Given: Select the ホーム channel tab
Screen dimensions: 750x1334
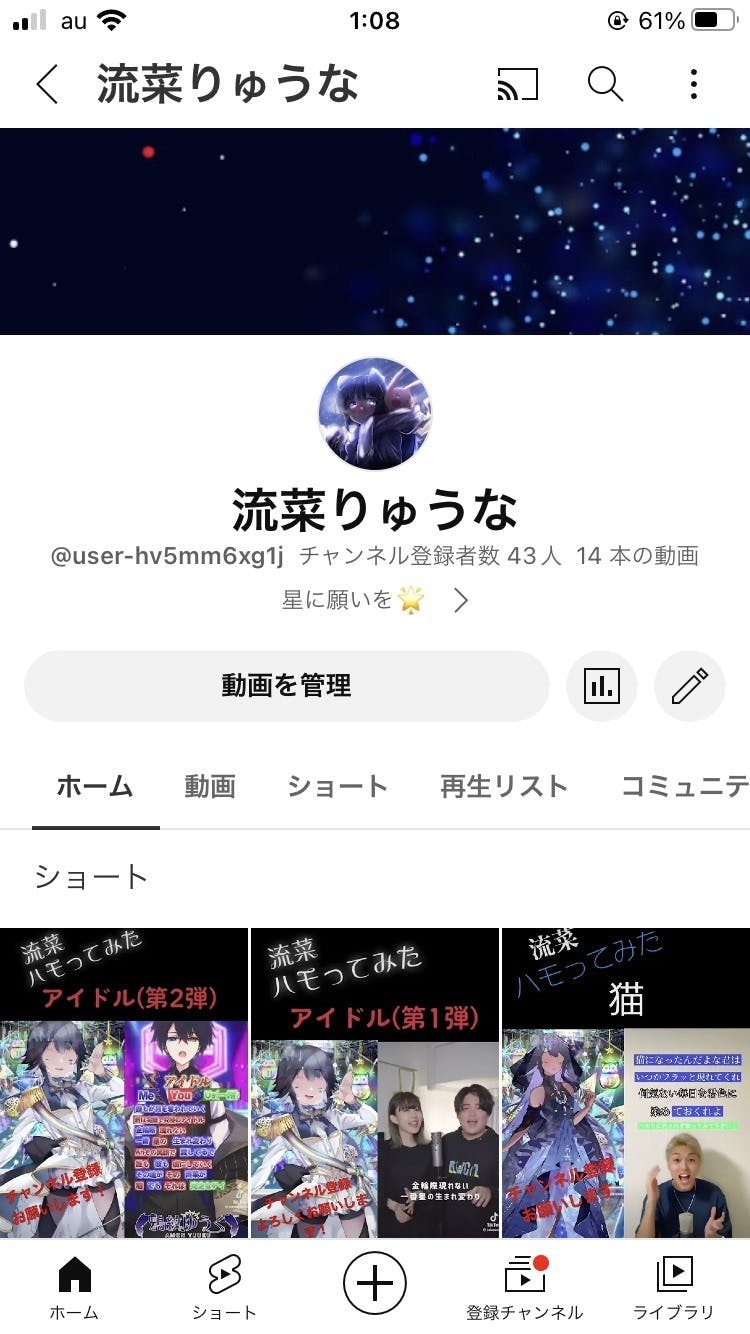Looking at the screenshot, I should [x=95, y=787].
